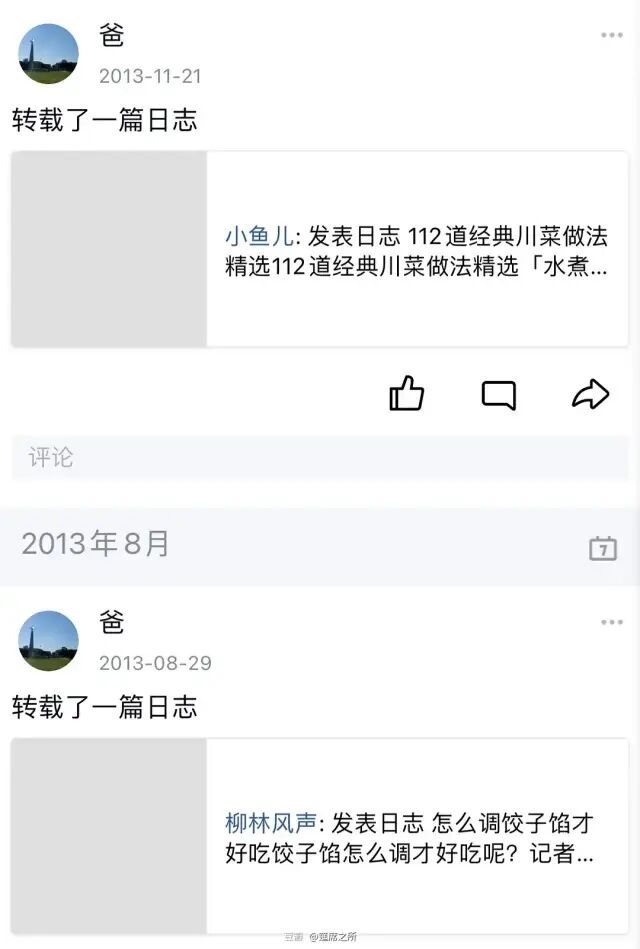Open 爸's avatar on the 2013-08-29 post
Image resolution: width=640 pixels, height=949 pixels.
coord(48,641)
